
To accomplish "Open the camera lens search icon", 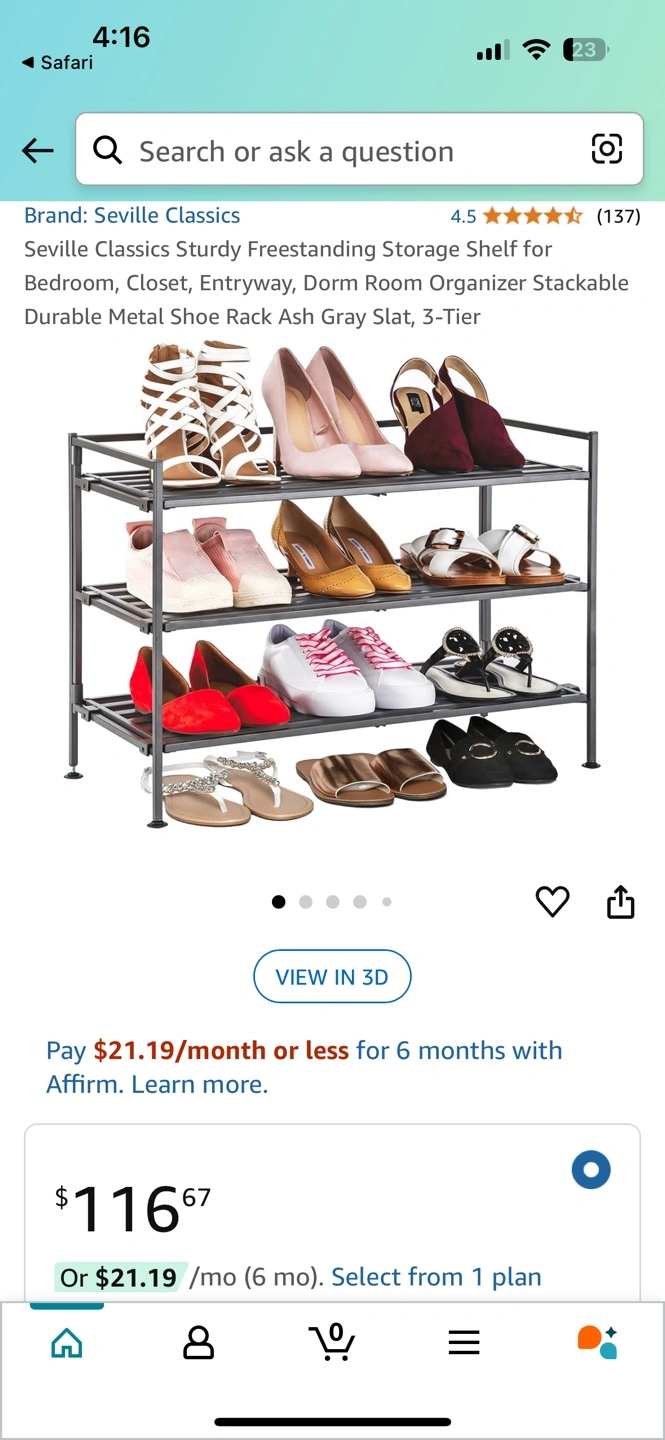I will 607,150.
